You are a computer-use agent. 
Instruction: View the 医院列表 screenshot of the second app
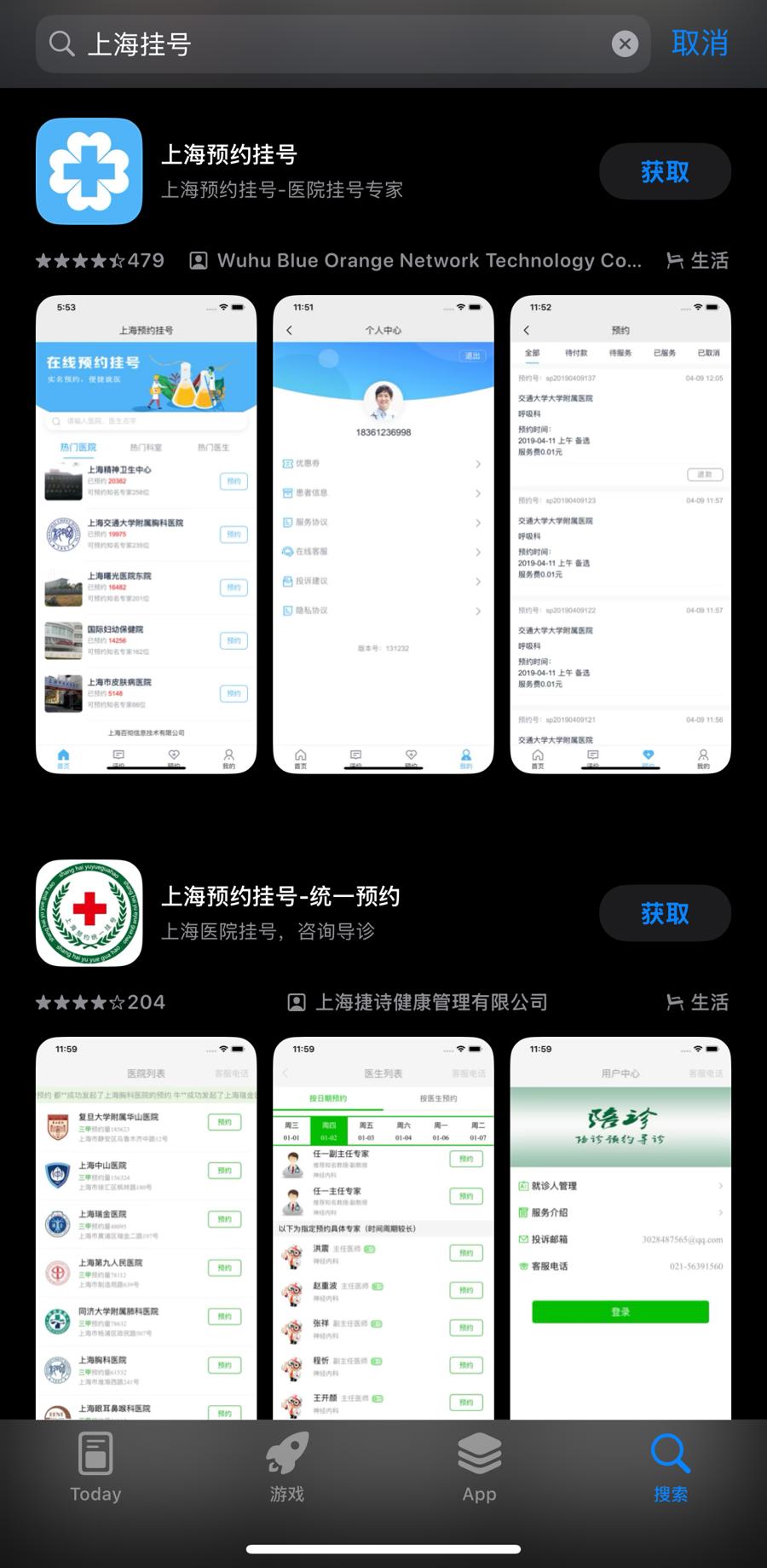(x=146, y=1228)
